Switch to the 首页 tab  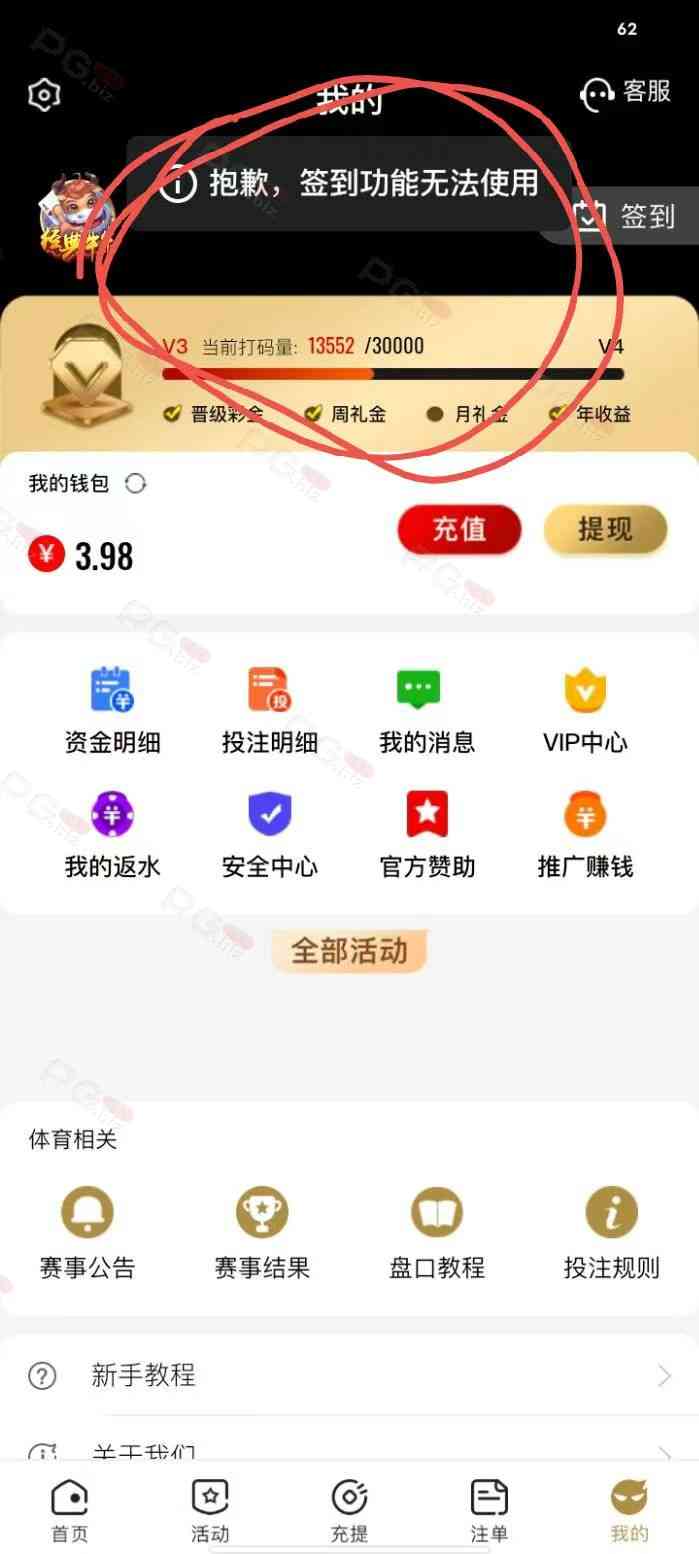tap(70, 1510)
